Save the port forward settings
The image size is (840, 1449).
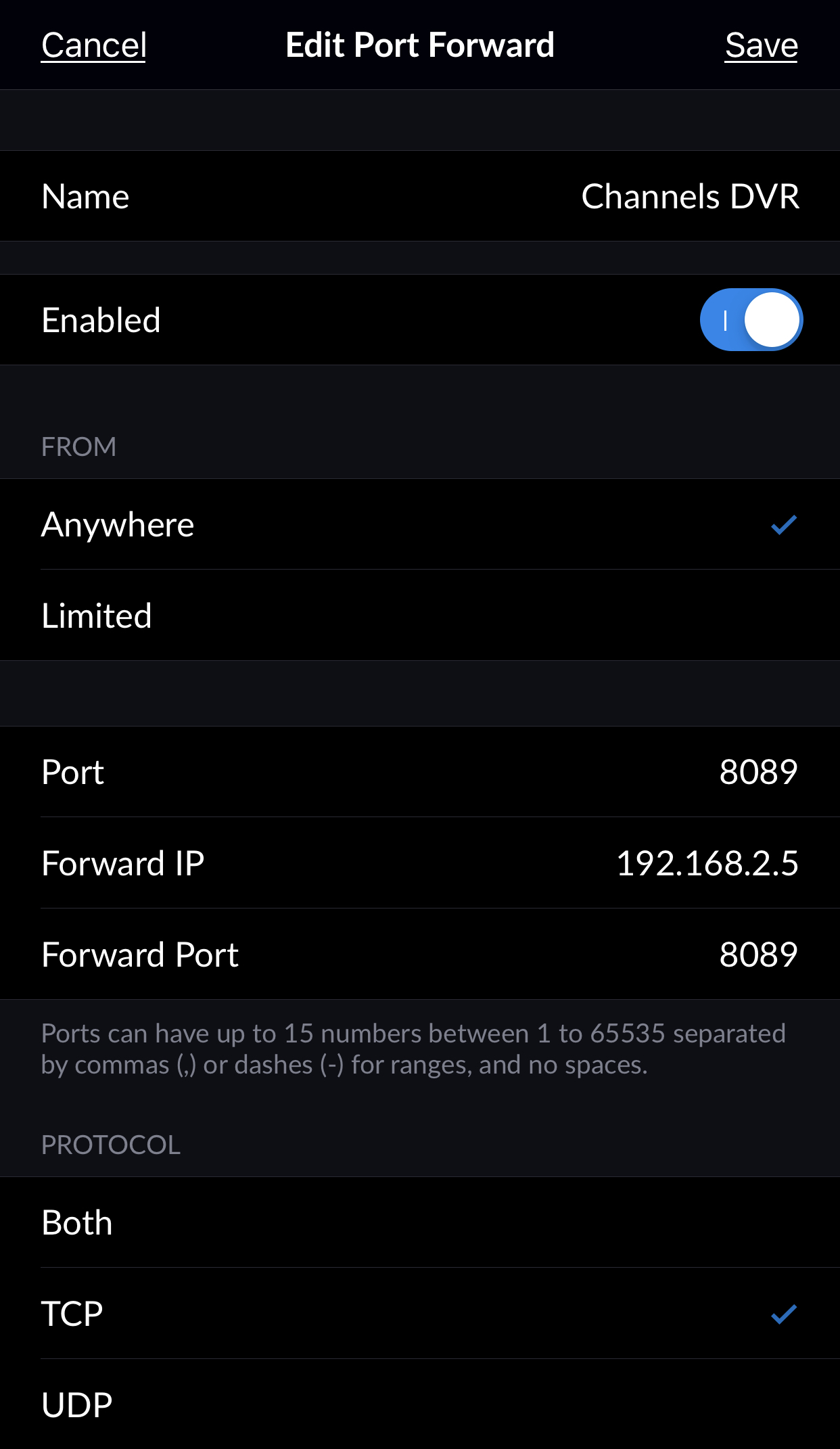click(x=761, y=45)
